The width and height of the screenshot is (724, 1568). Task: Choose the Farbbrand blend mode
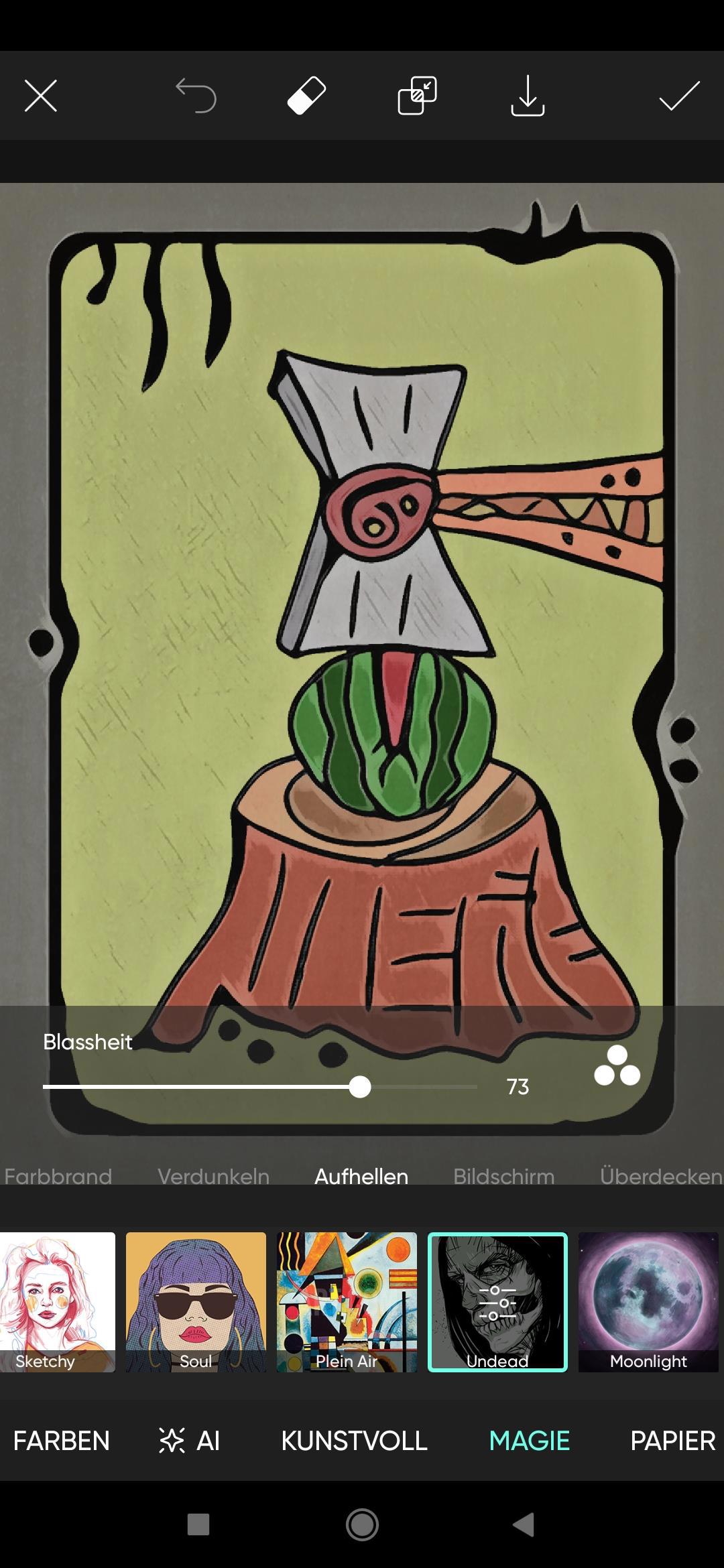coord(58,1177)
